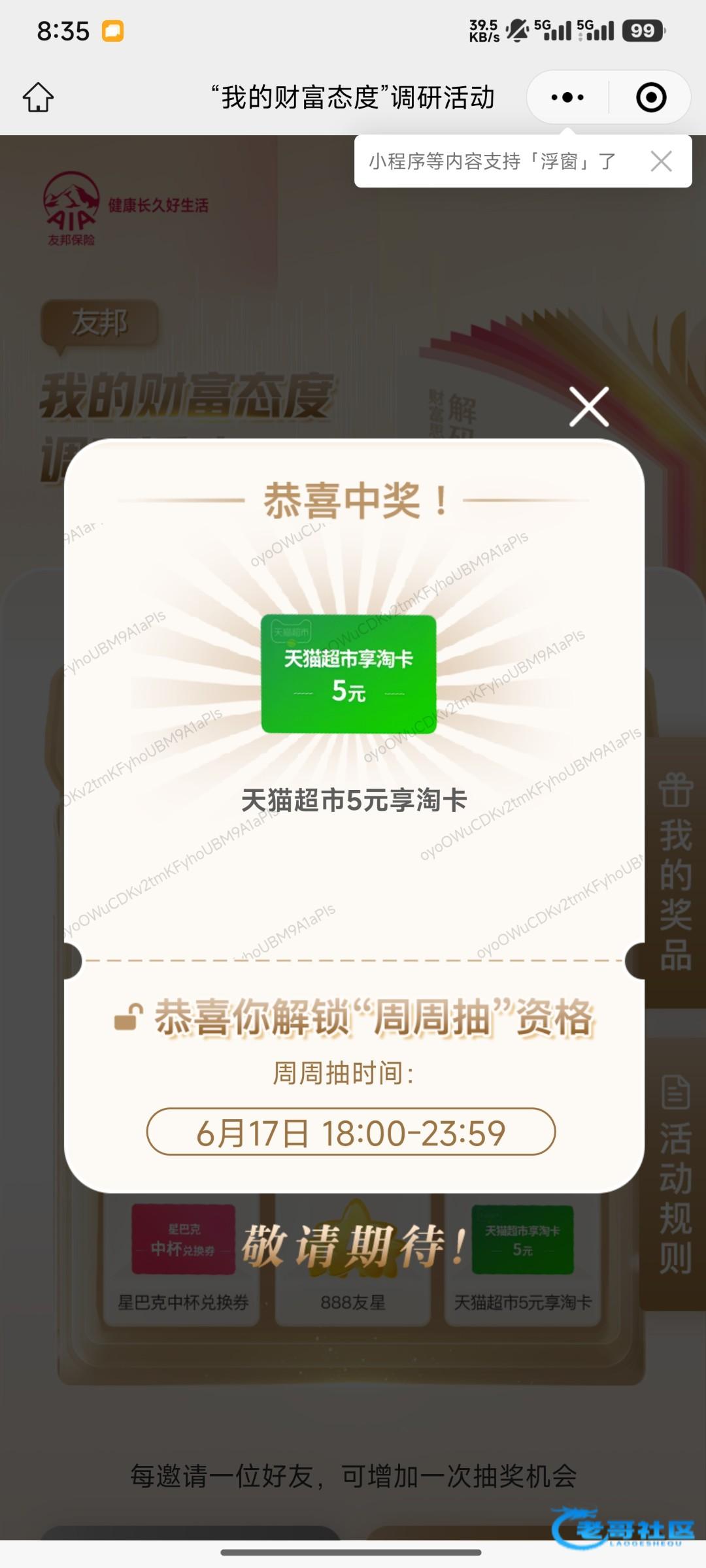Close the mini program with the circle button
Viewport: 706px width, 1568px height.
pos(651,97)
